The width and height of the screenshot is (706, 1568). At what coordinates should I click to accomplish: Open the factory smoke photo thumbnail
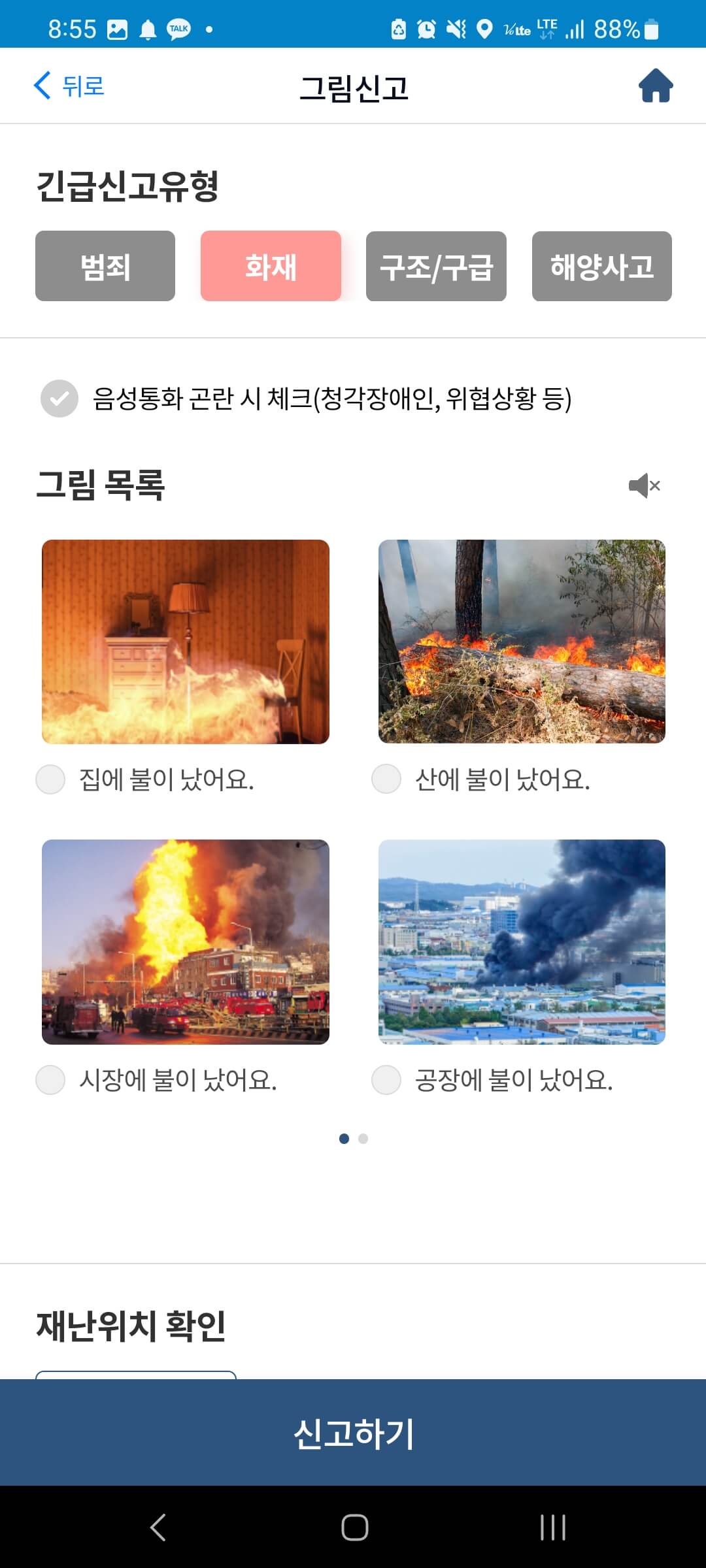pyautogui.click(x=521, y=943)
